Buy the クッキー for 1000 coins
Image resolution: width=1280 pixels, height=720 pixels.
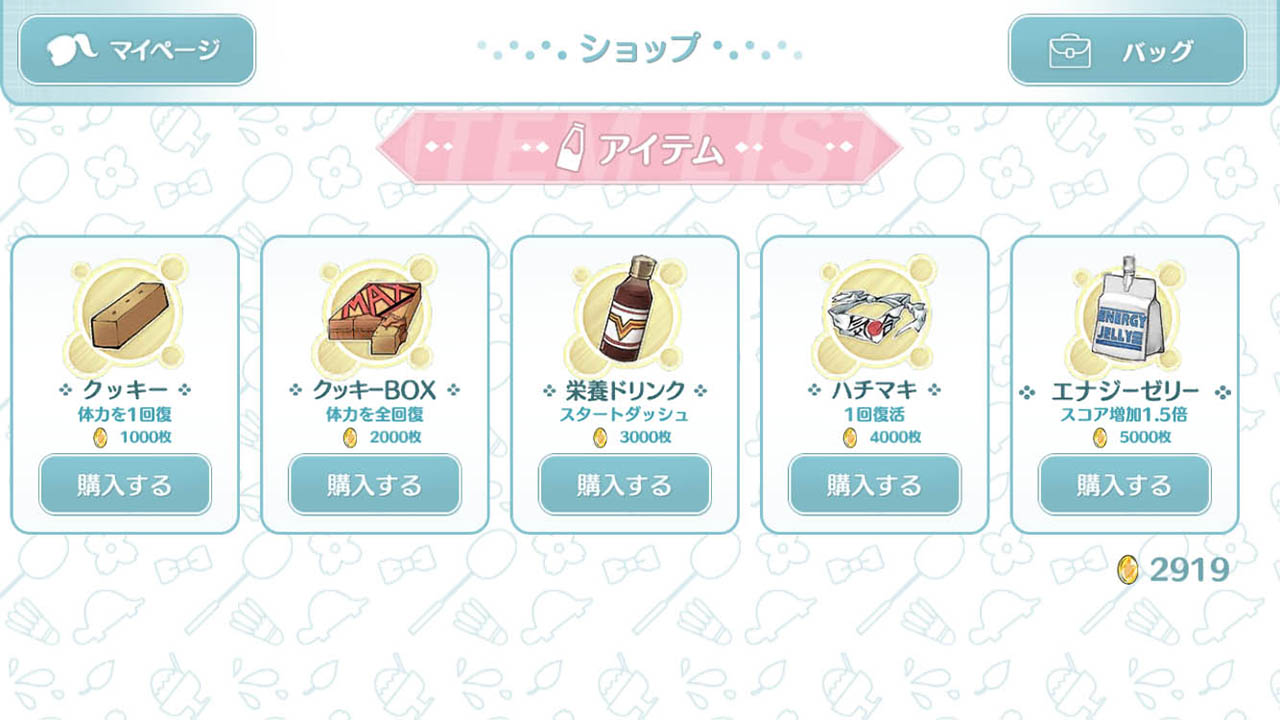125,485
